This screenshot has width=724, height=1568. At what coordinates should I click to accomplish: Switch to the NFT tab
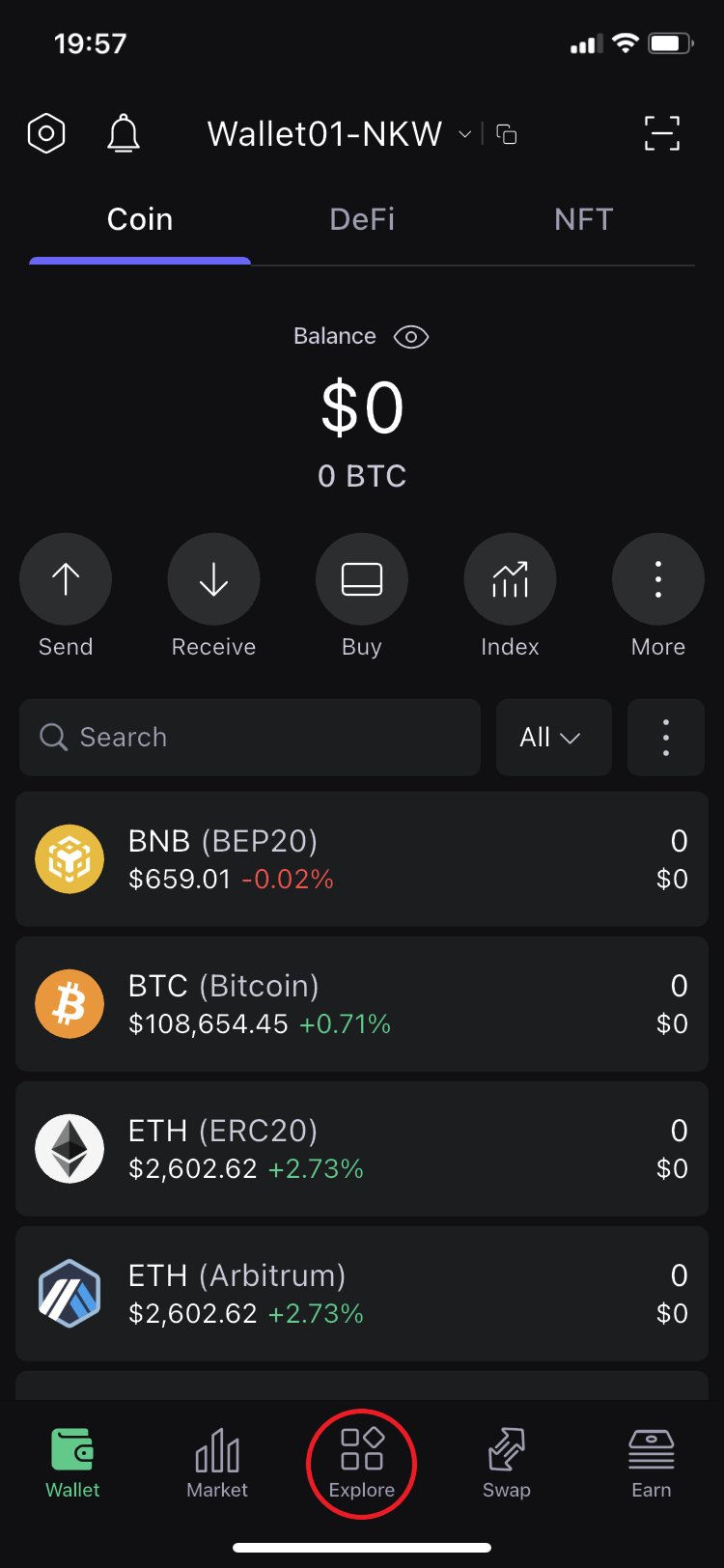coord(583,220)
